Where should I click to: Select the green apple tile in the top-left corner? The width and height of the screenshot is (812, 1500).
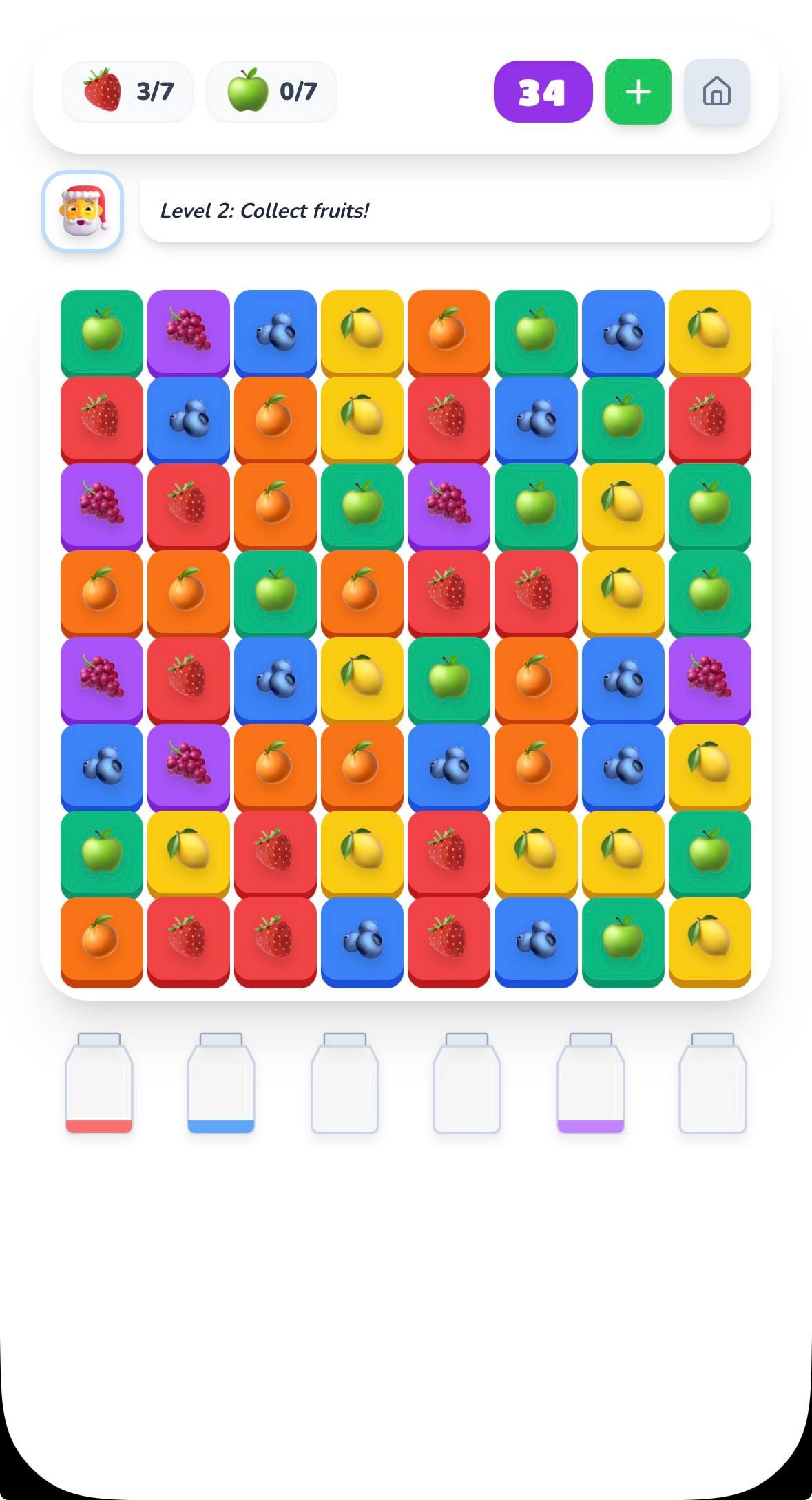pyautogui.click(x=101, y=331)
